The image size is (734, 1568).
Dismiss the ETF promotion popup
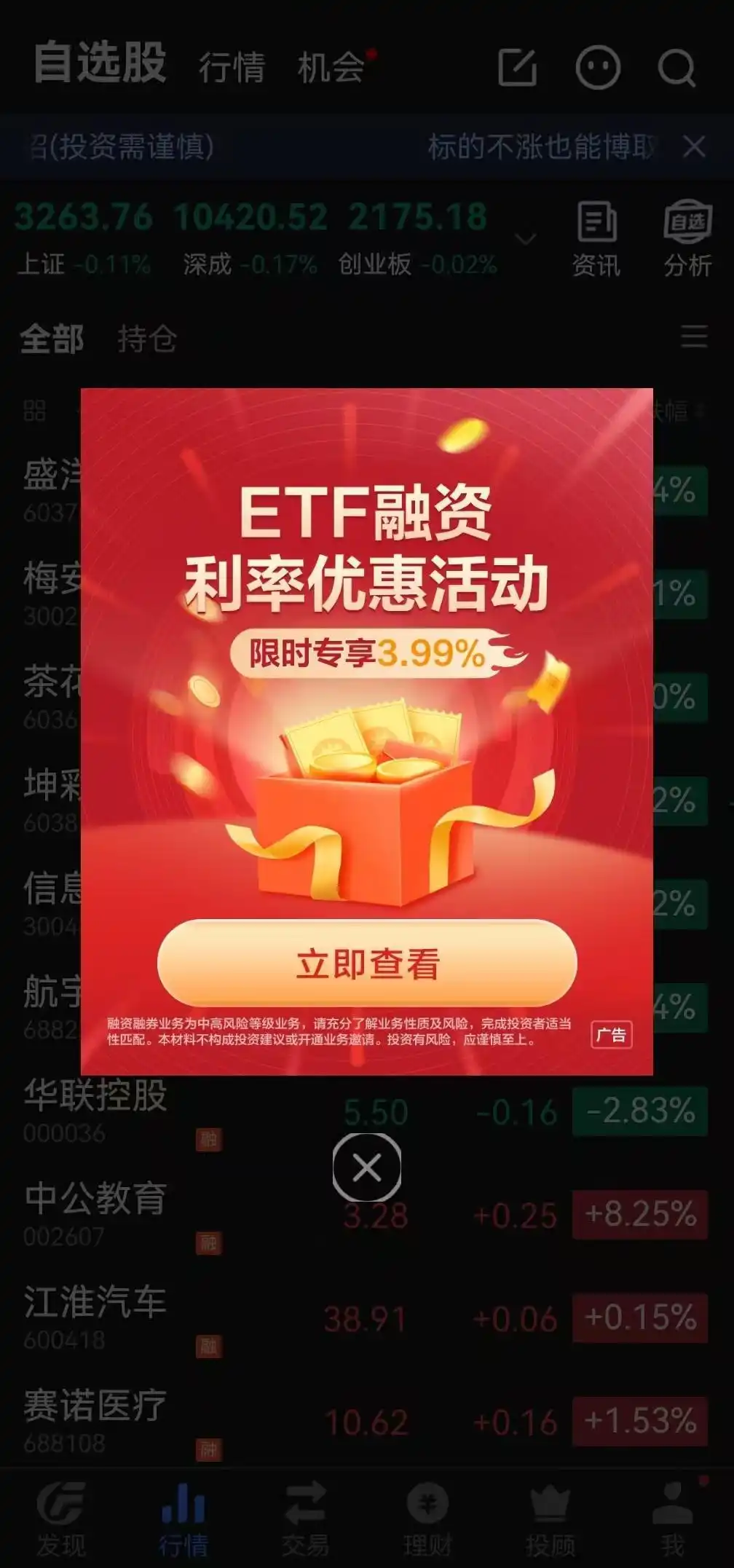pyautogui.click(x=366, y=1167)
